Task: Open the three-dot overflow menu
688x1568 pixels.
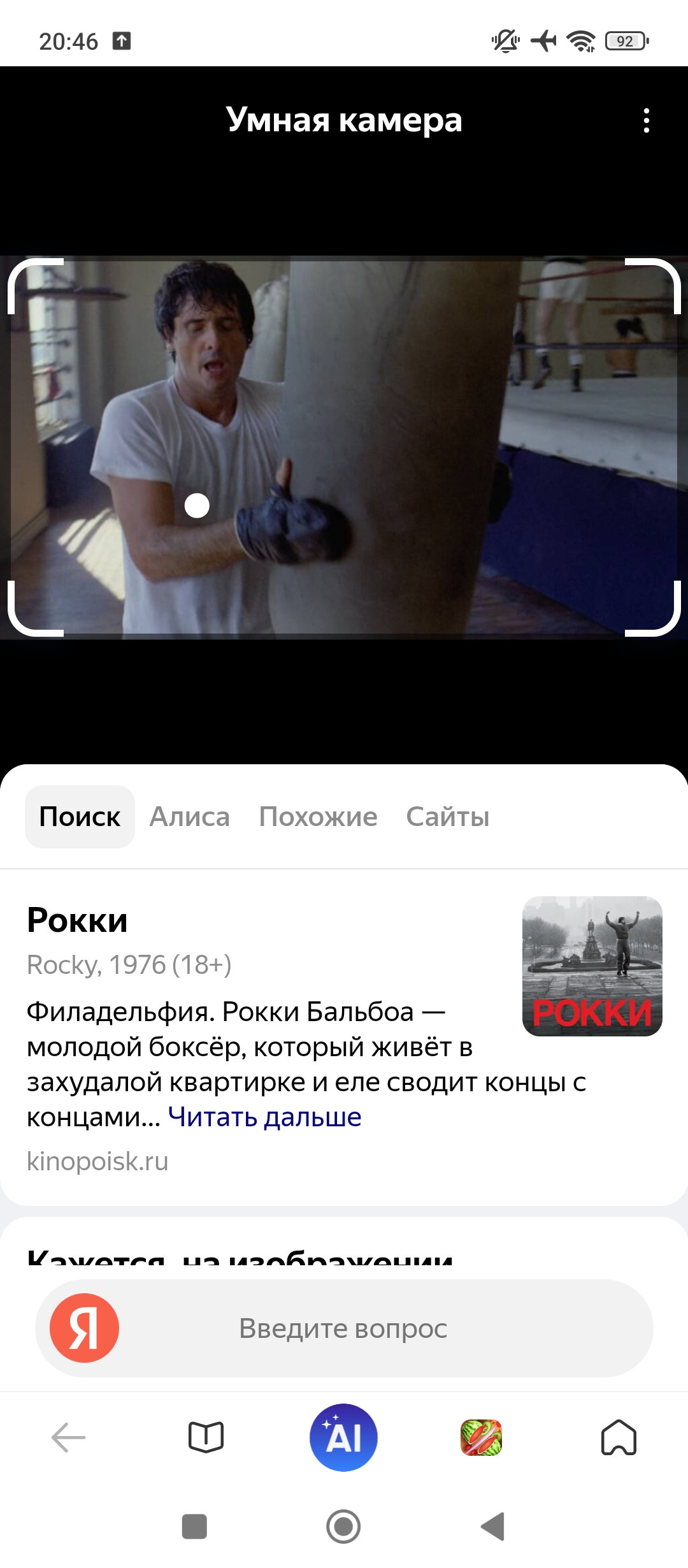Action: (646, 120)
